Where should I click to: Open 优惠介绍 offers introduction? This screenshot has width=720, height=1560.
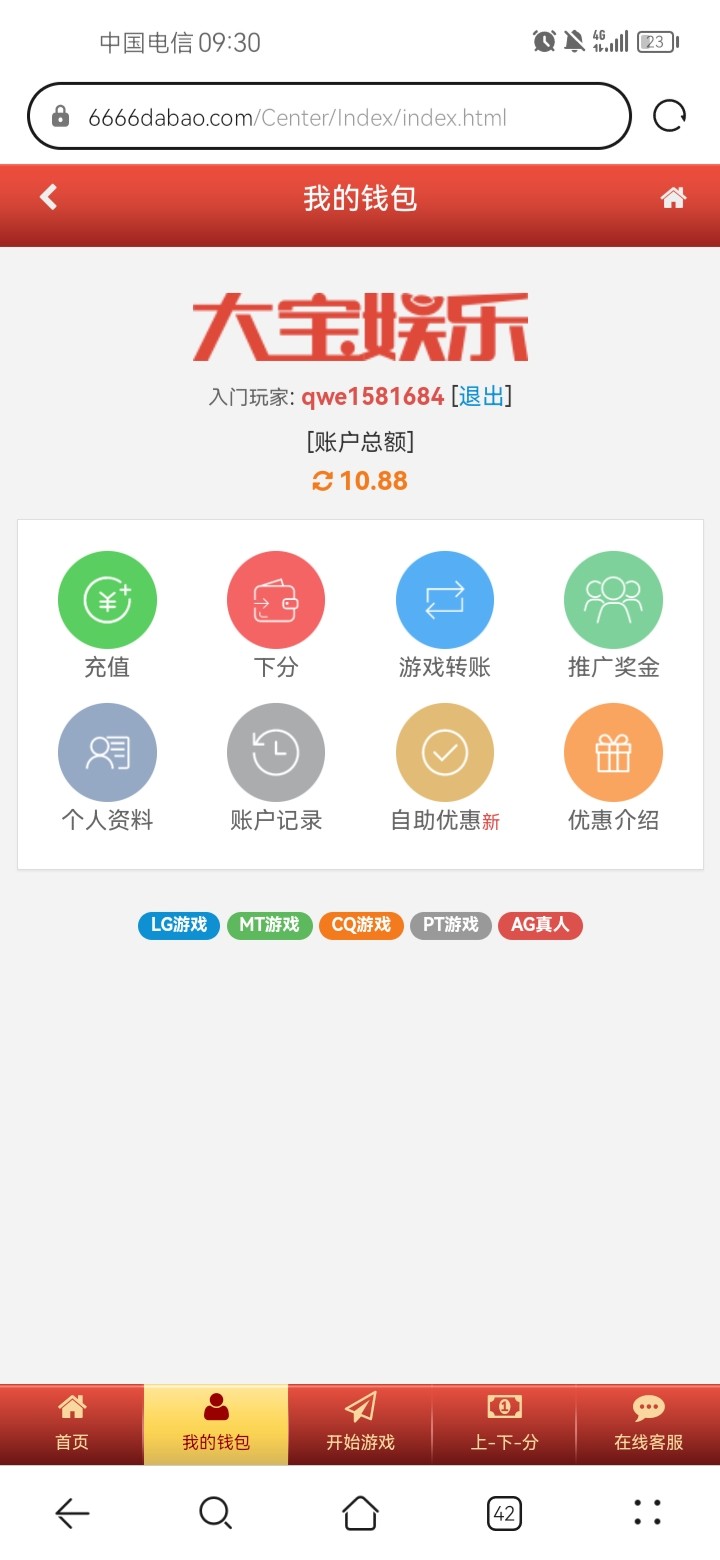point(613,768)
